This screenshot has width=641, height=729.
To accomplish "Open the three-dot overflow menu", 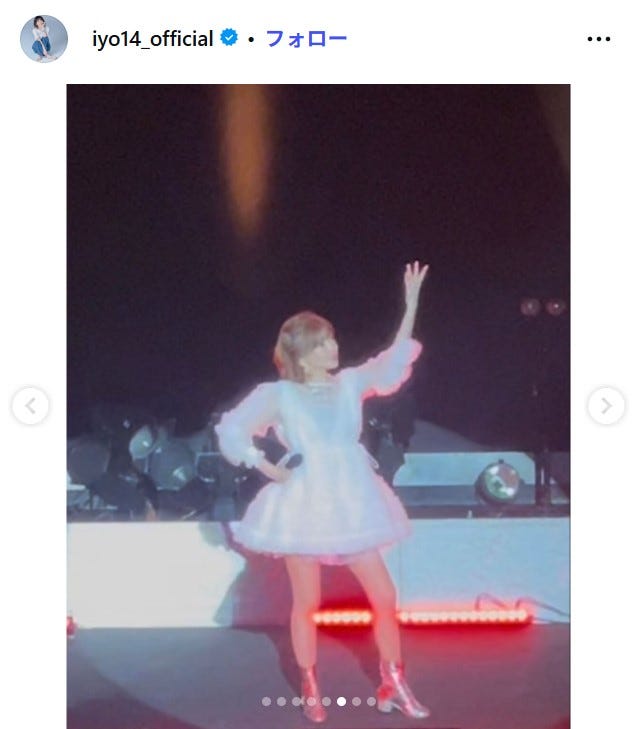I will (x=598, y=39).
